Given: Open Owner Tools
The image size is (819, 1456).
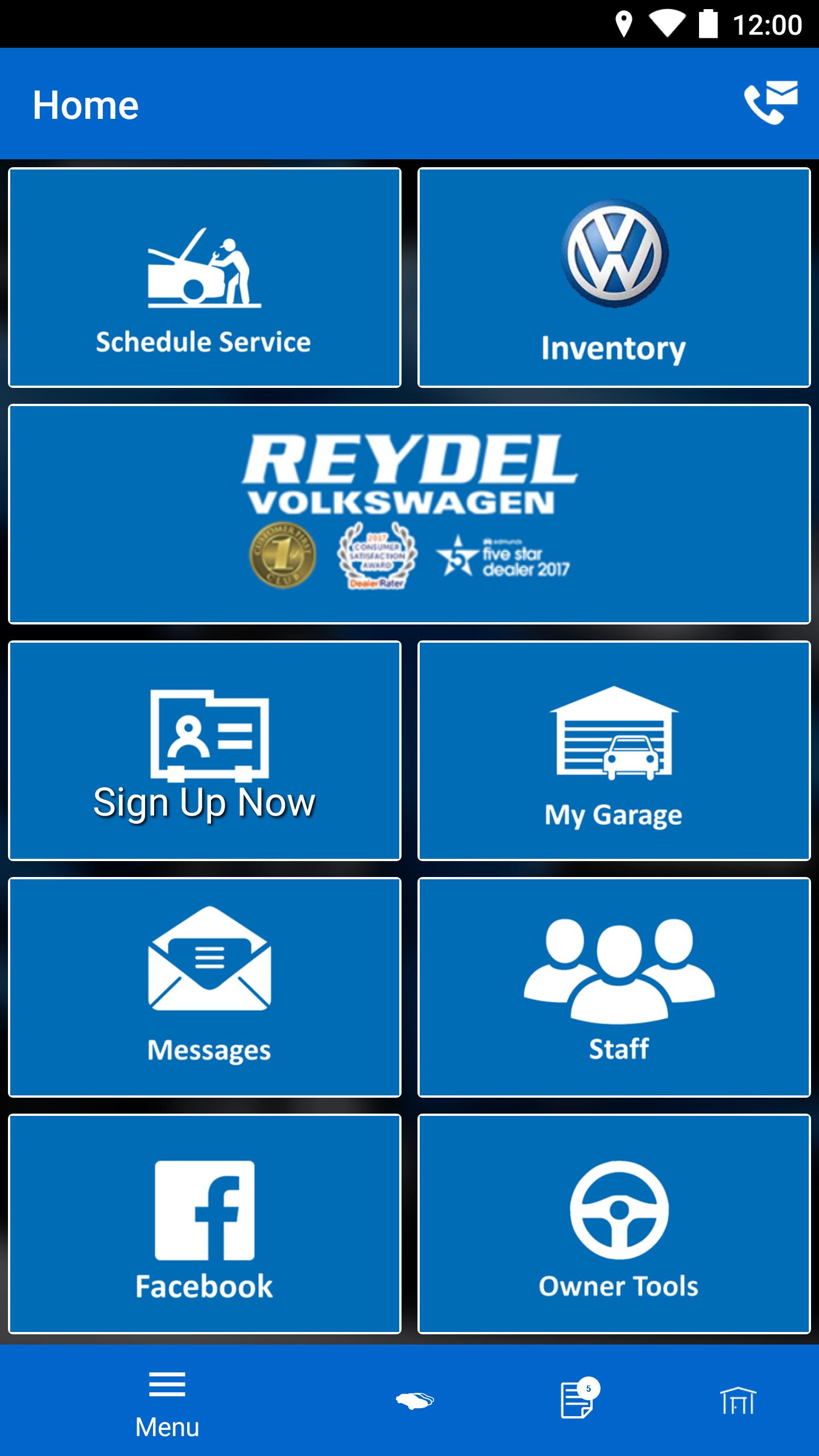Looking at the screenshot, I should point(614,1224).
